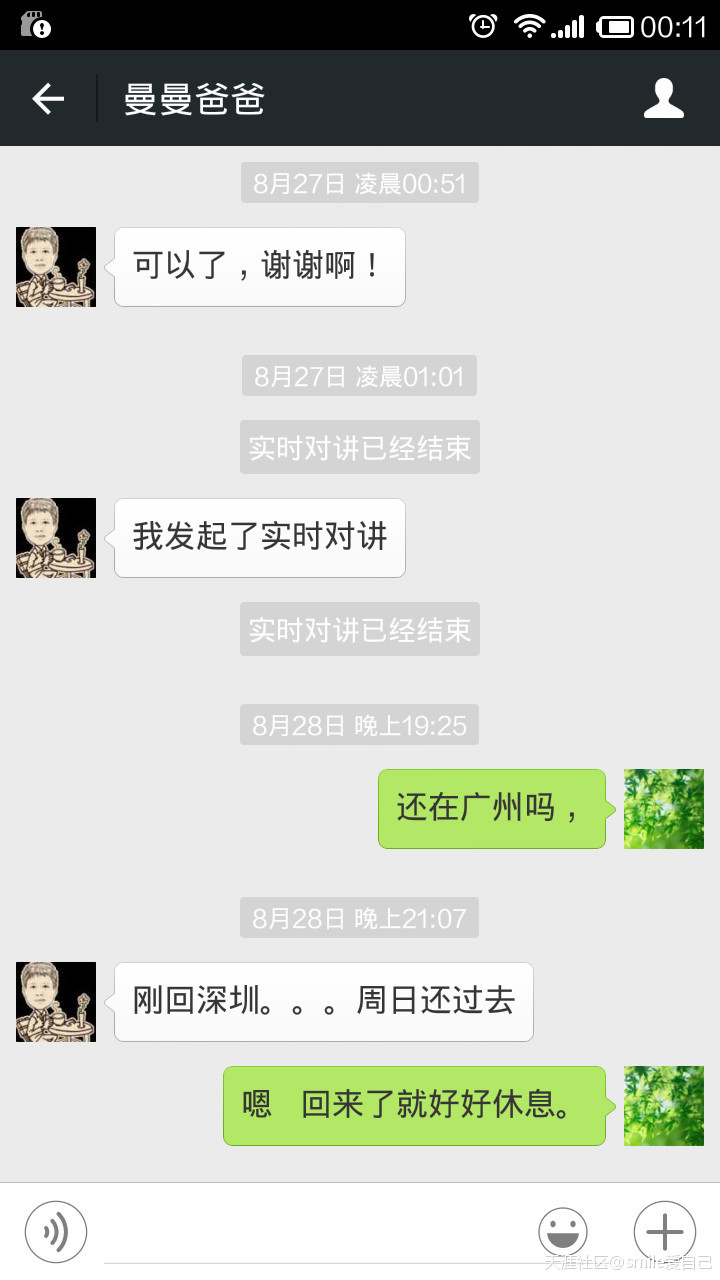Tap the avatar beside 可以了，谢谢啊！
This screenshot has width=720, height=1280.
(56, 267)
